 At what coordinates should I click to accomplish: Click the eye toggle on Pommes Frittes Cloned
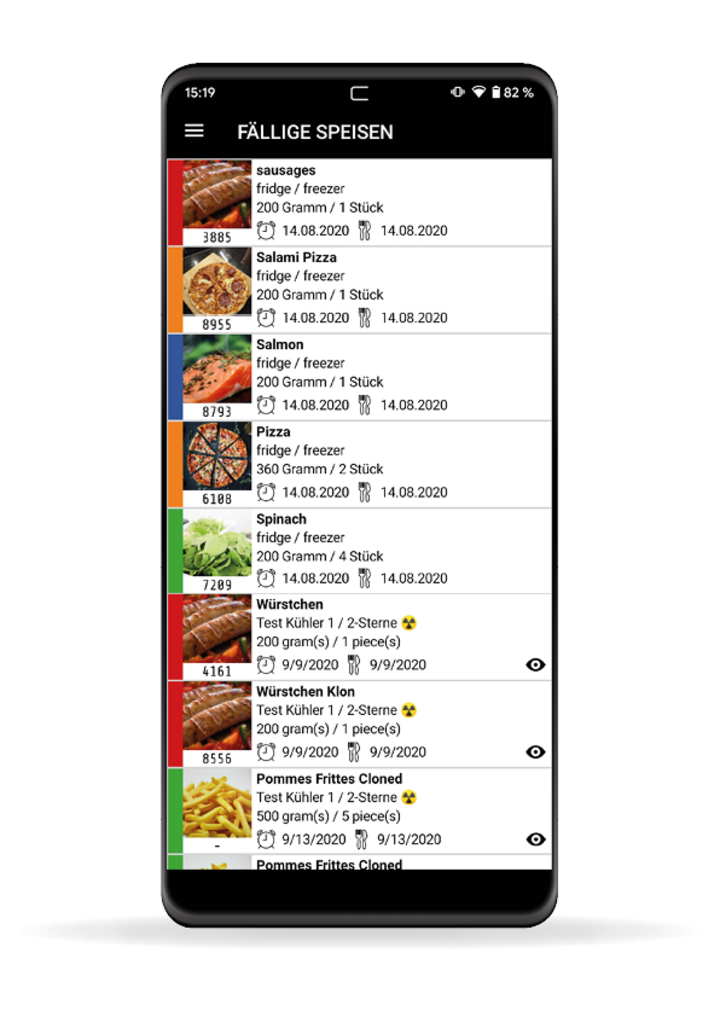(x=536, y=838)
